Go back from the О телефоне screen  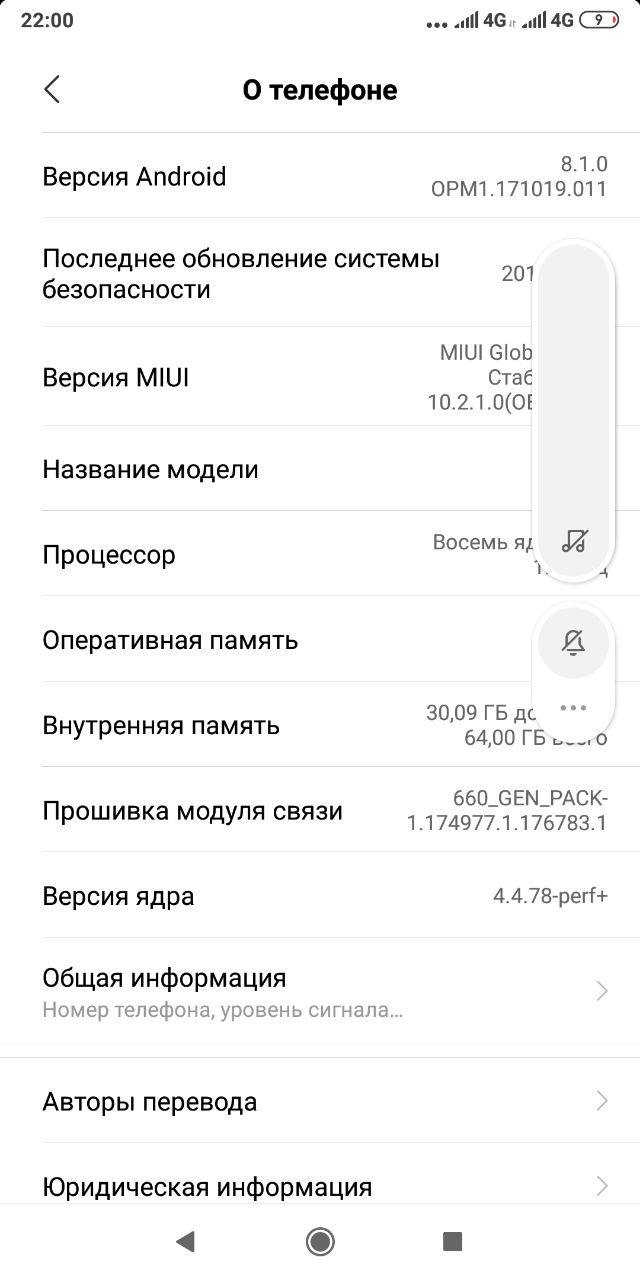pyautogui.click(x=52, y=89)
